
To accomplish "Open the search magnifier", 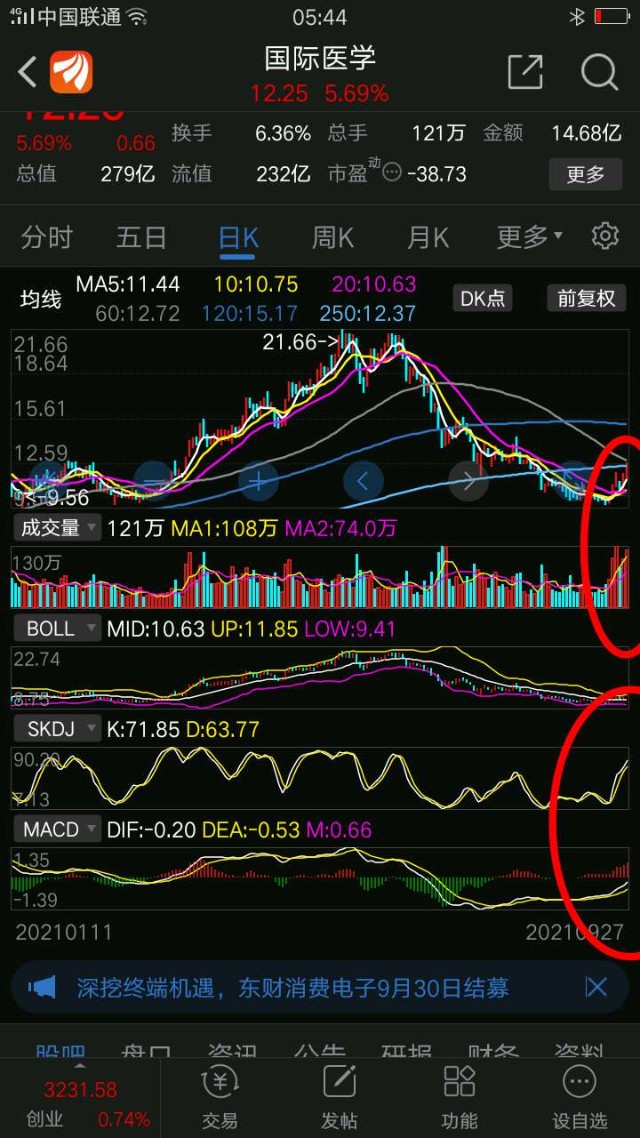I will [x=599, y=72].
